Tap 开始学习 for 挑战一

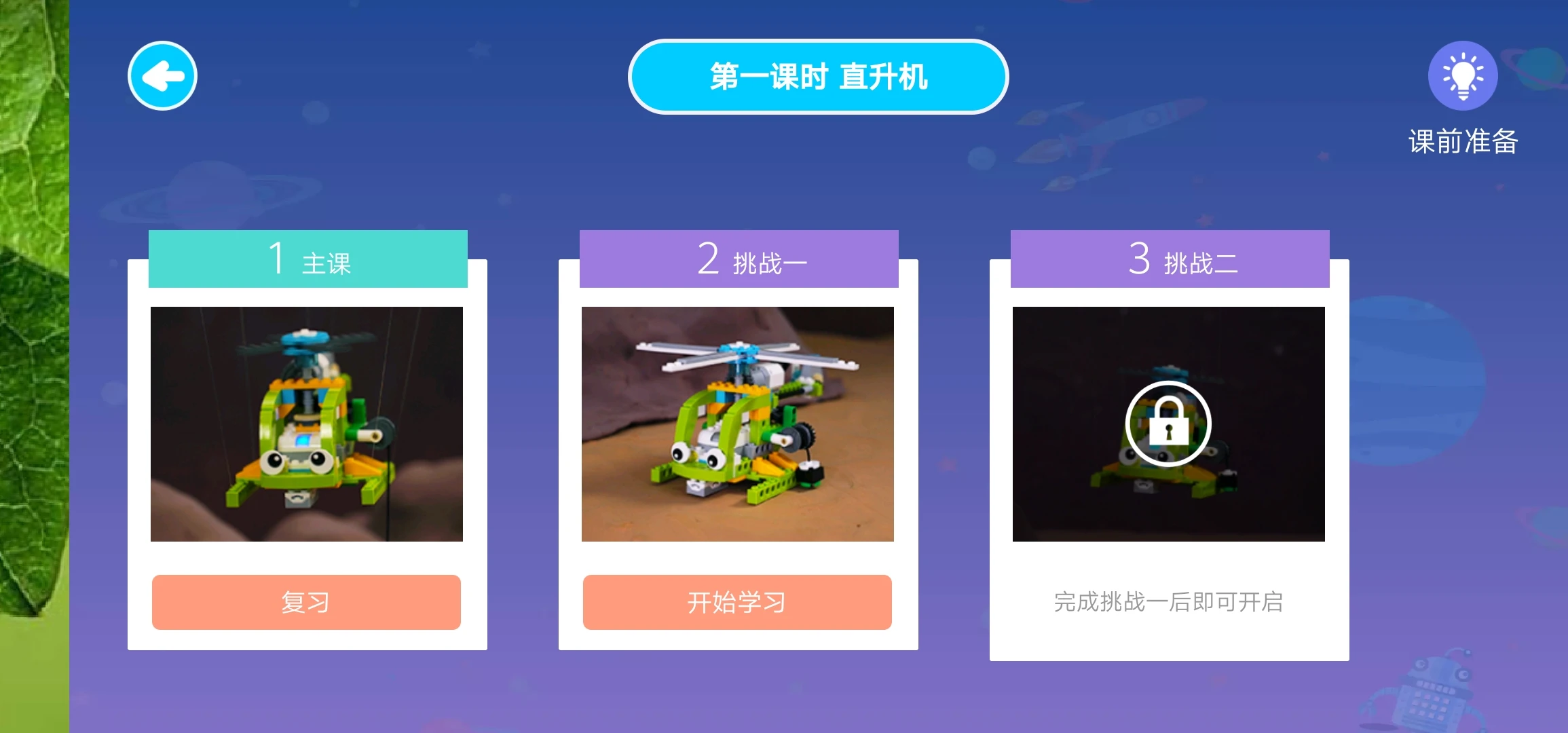(x=737, y=602)
